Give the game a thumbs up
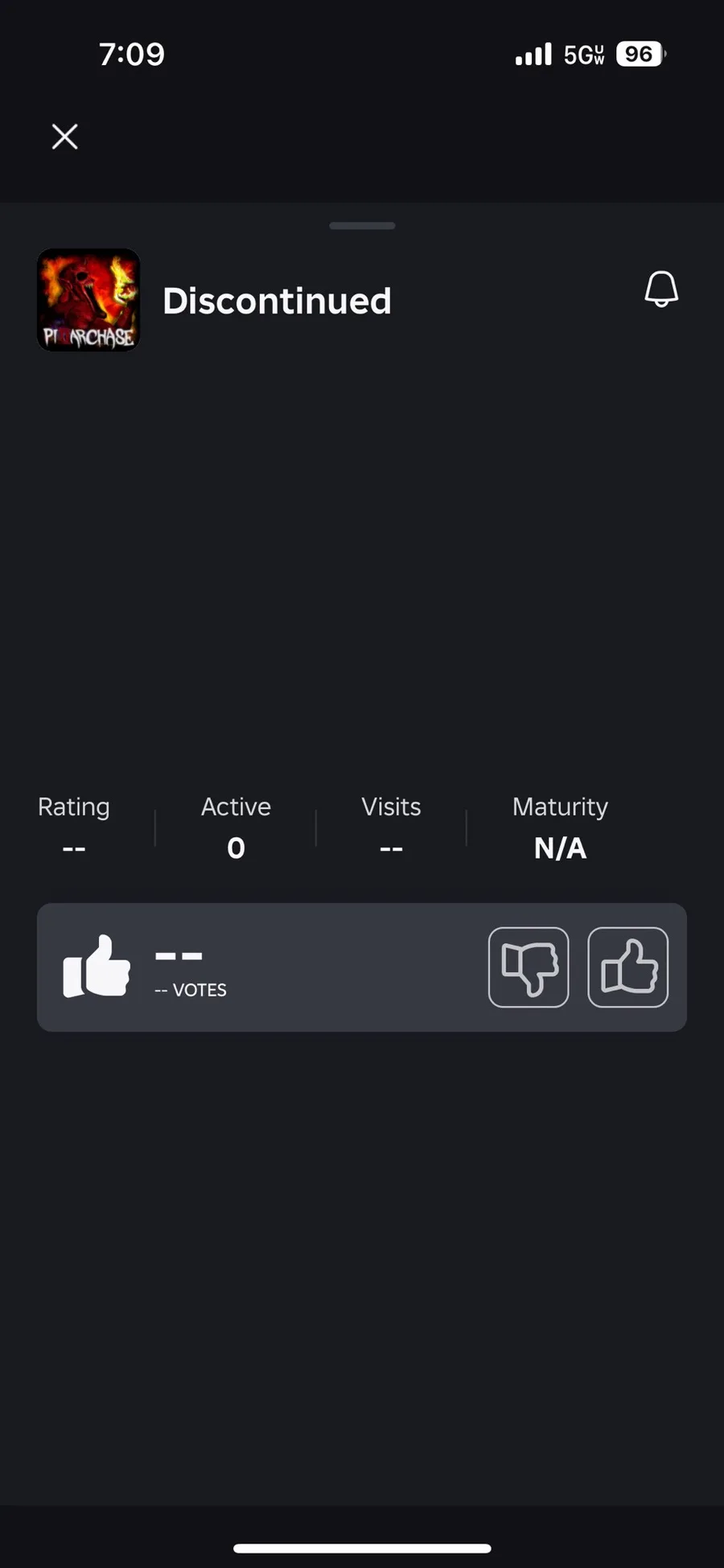Viewport: 724px width, 1568px height. [628, 967]
